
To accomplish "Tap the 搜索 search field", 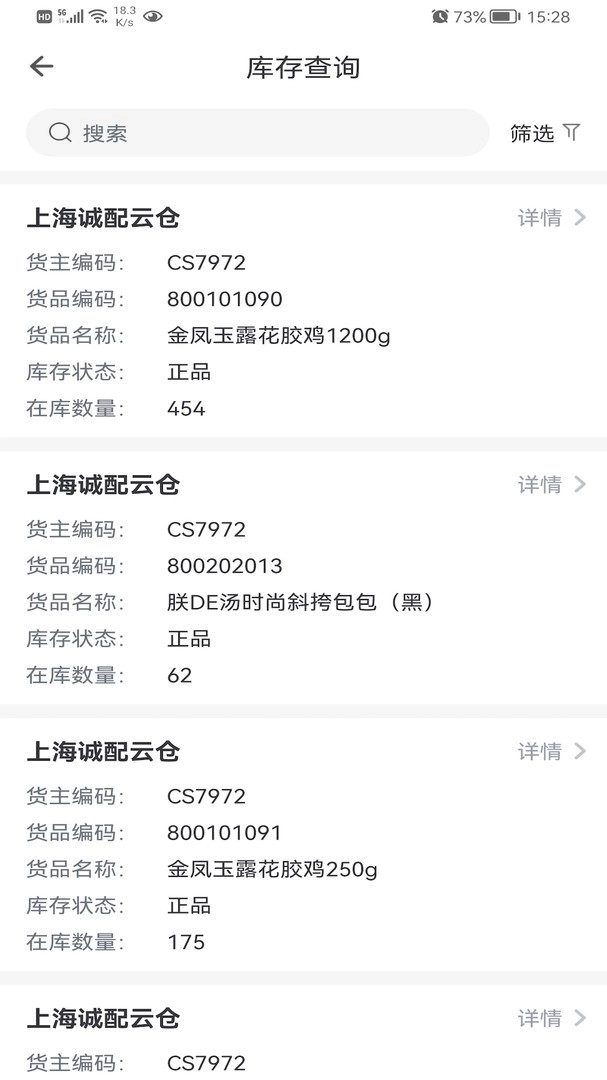I will point(257,133).
